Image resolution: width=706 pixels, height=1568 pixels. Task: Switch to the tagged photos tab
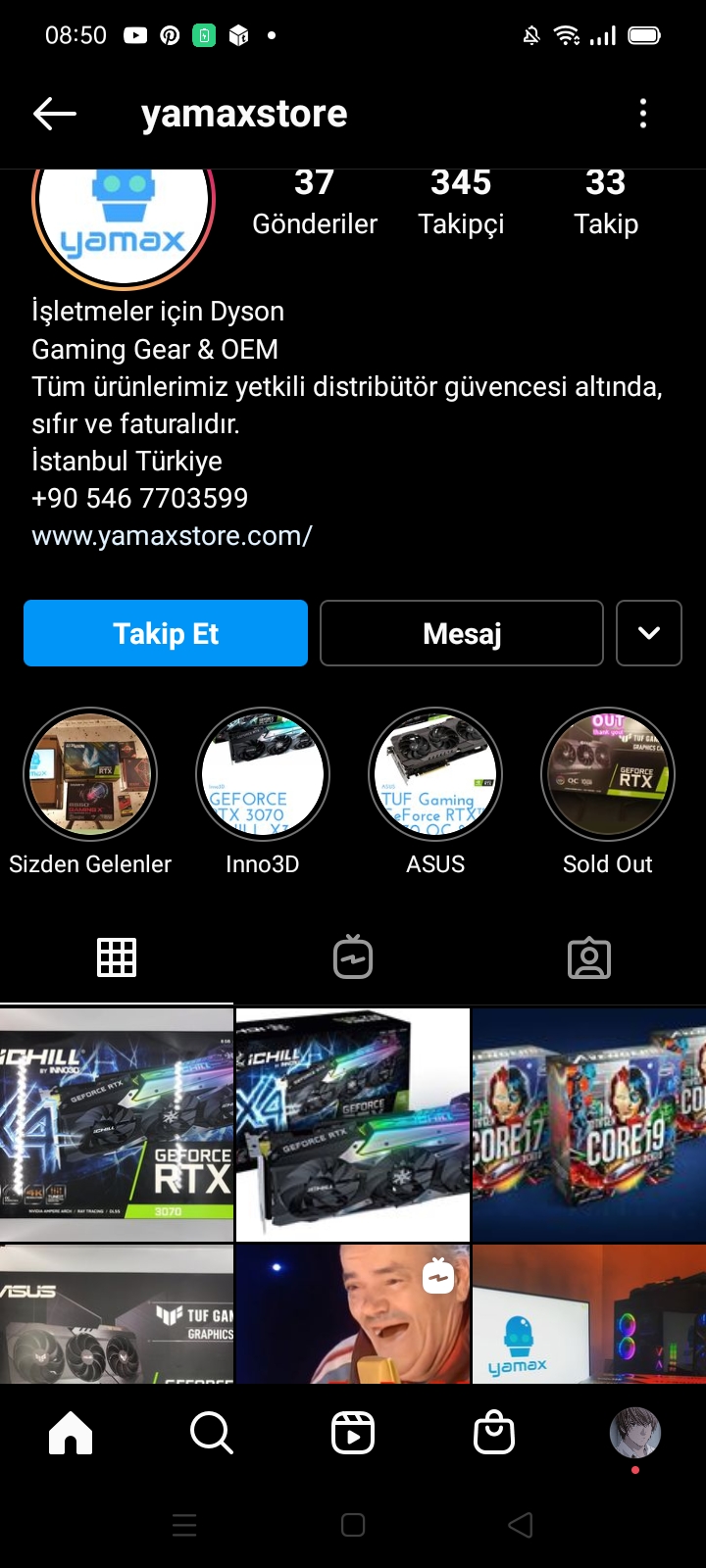point(589,957)
